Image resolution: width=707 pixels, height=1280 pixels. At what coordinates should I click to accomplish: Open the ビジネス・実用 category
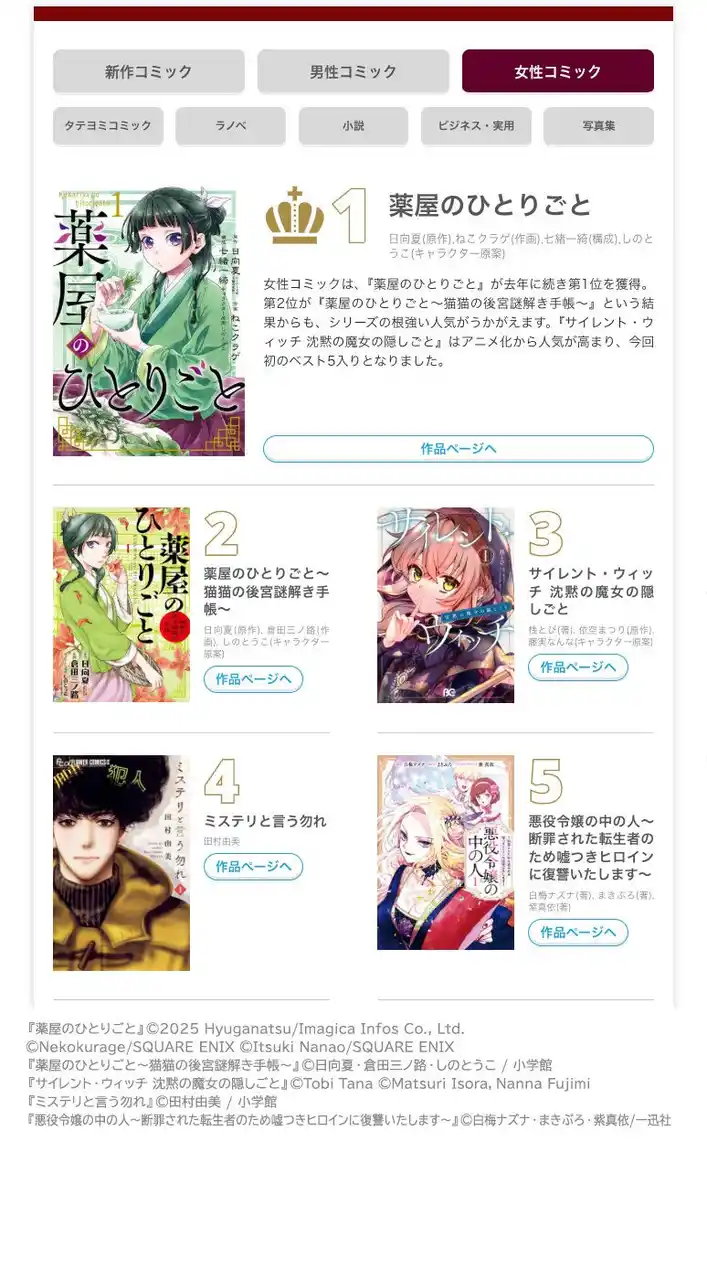476,126
